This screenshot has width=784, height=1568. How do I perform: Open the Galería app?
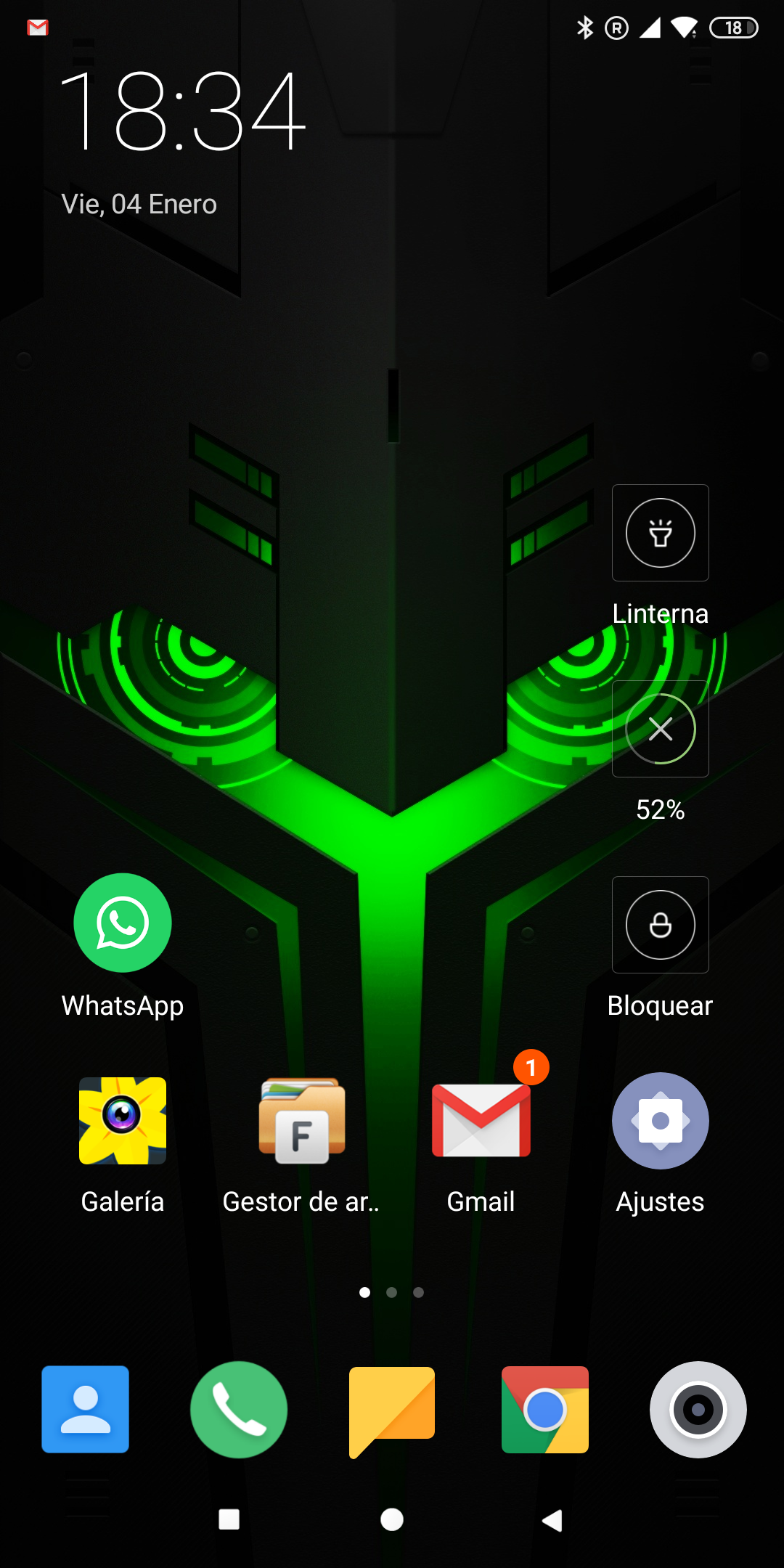[x=123, y=1121]
